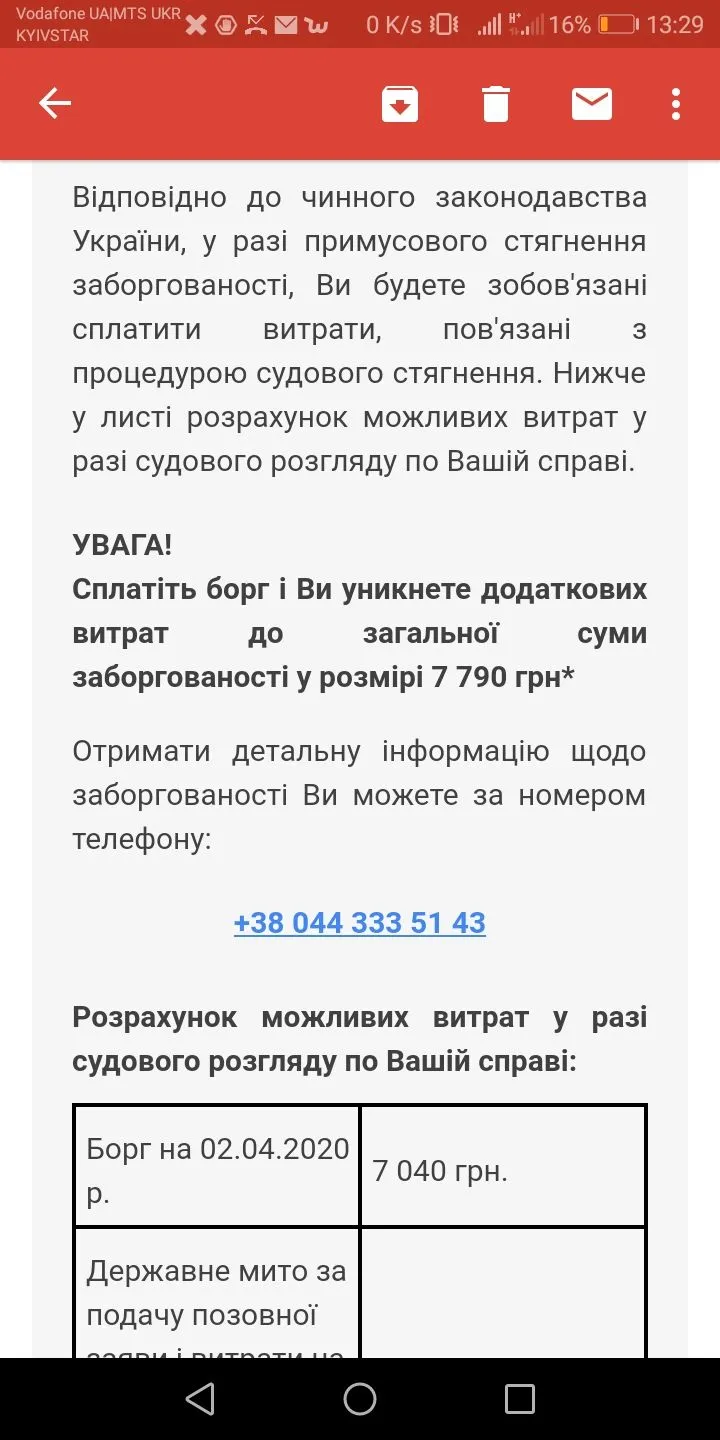Mark the email as unread
720x1440 pixels.
pyautogui.click(x=592, y=104)
